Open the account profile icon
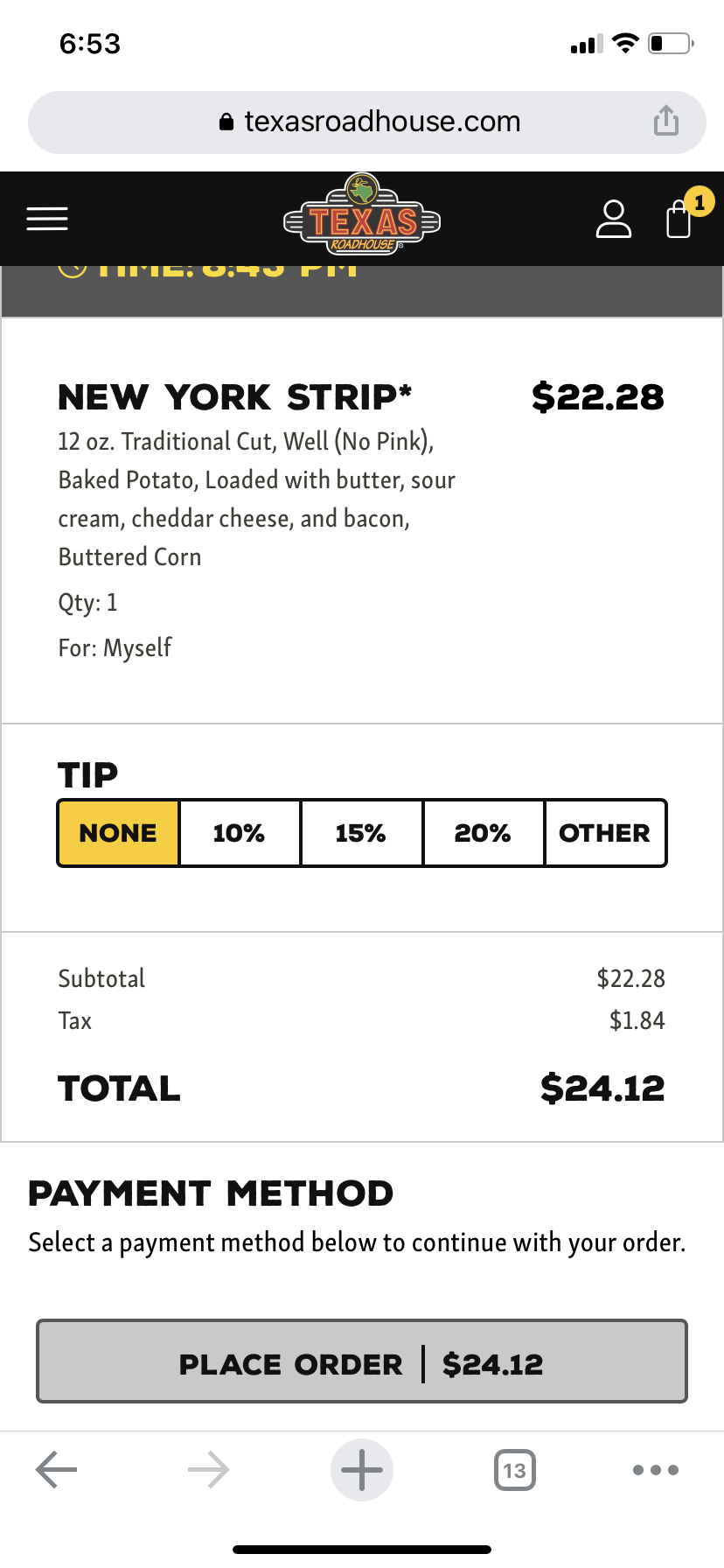This screenshot has height=1568, width=724. (x=613, y=219)
